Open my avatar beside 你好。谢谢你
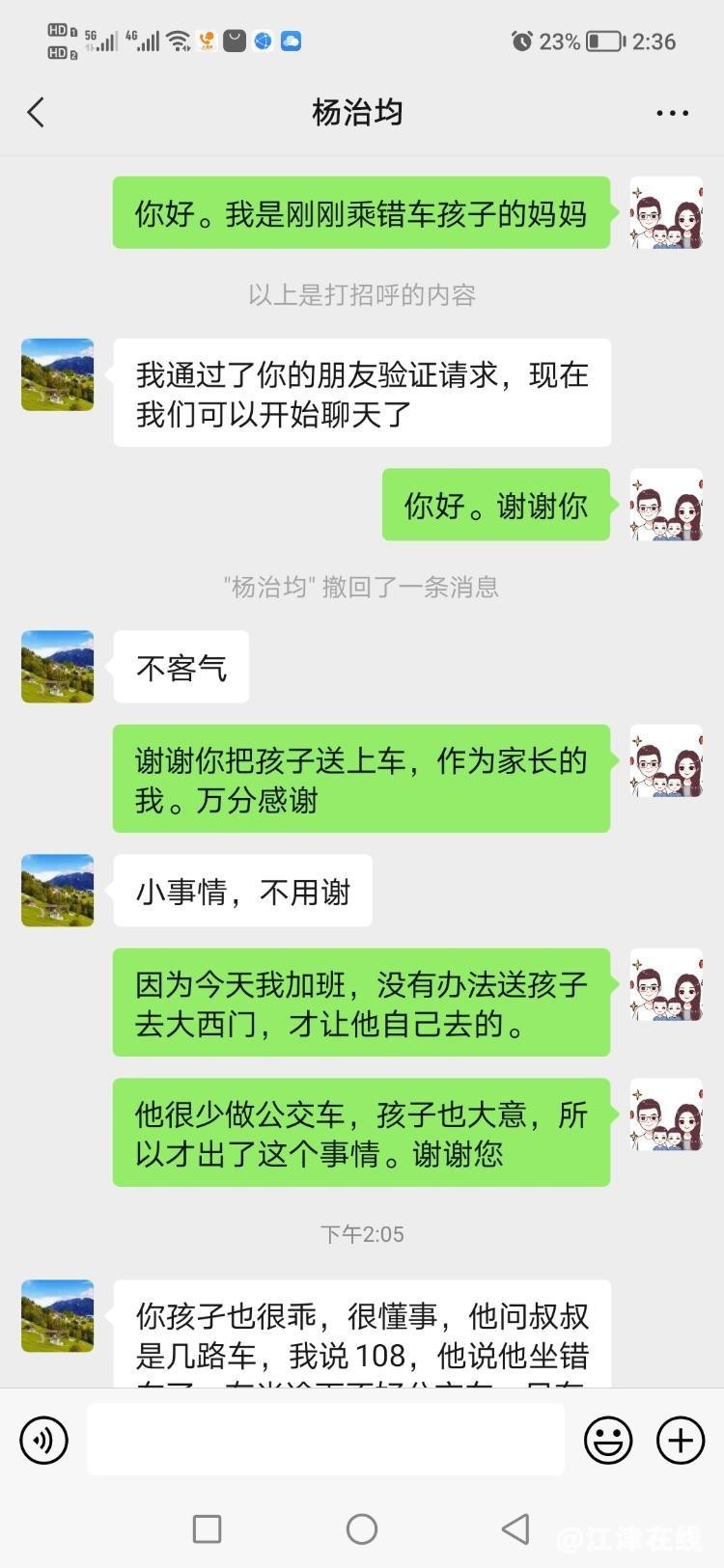724x1568 pixels. 666,505
